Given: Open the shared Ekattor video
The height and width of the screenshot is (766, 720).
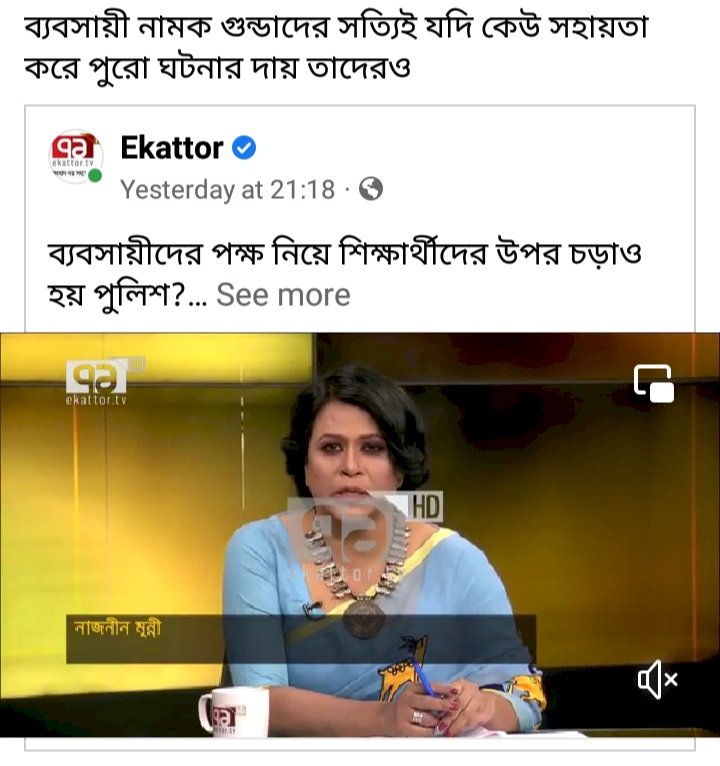Looking at the screenshot, I should 360,540.
